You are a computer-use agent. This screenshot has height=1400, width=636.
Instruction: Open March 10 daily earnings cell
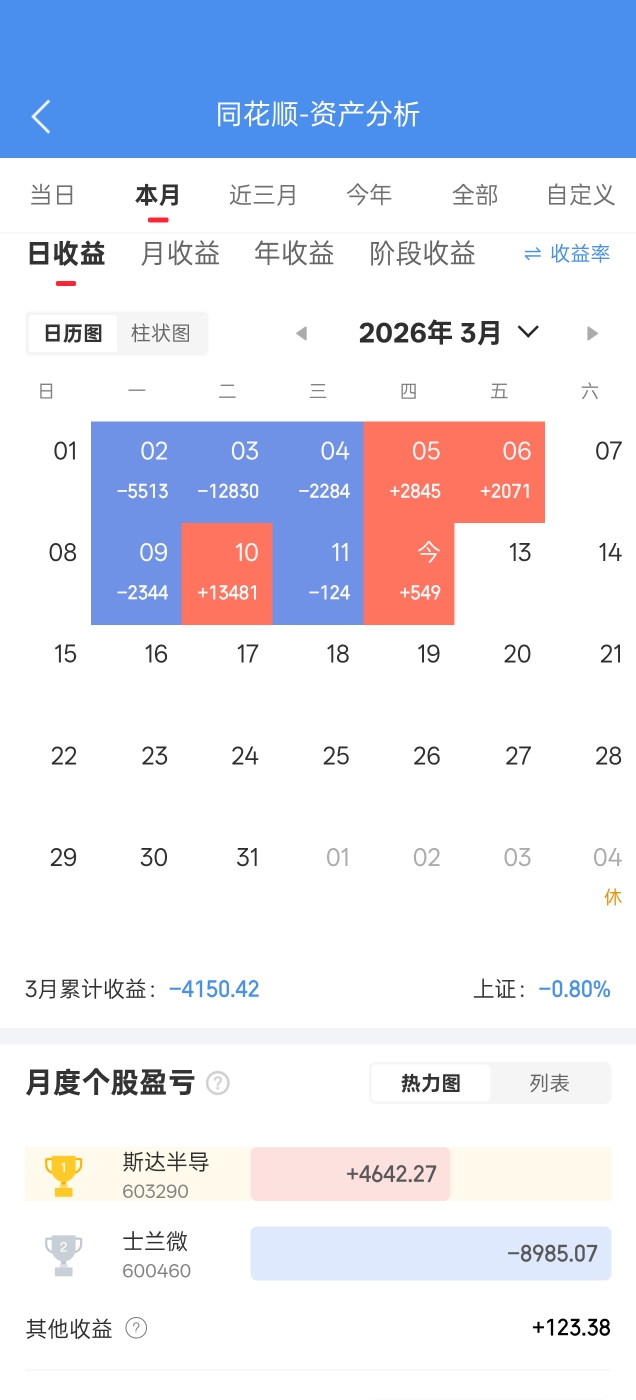(227, 573)
